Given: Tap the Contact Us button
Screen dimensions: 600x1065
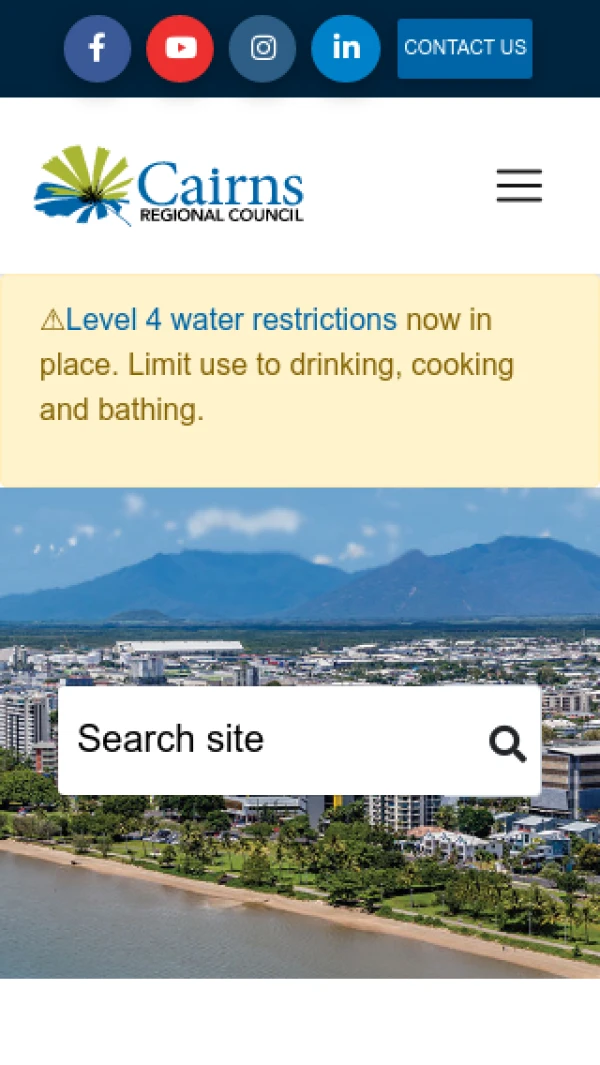Looking at the screenshot, I should 465,48.
